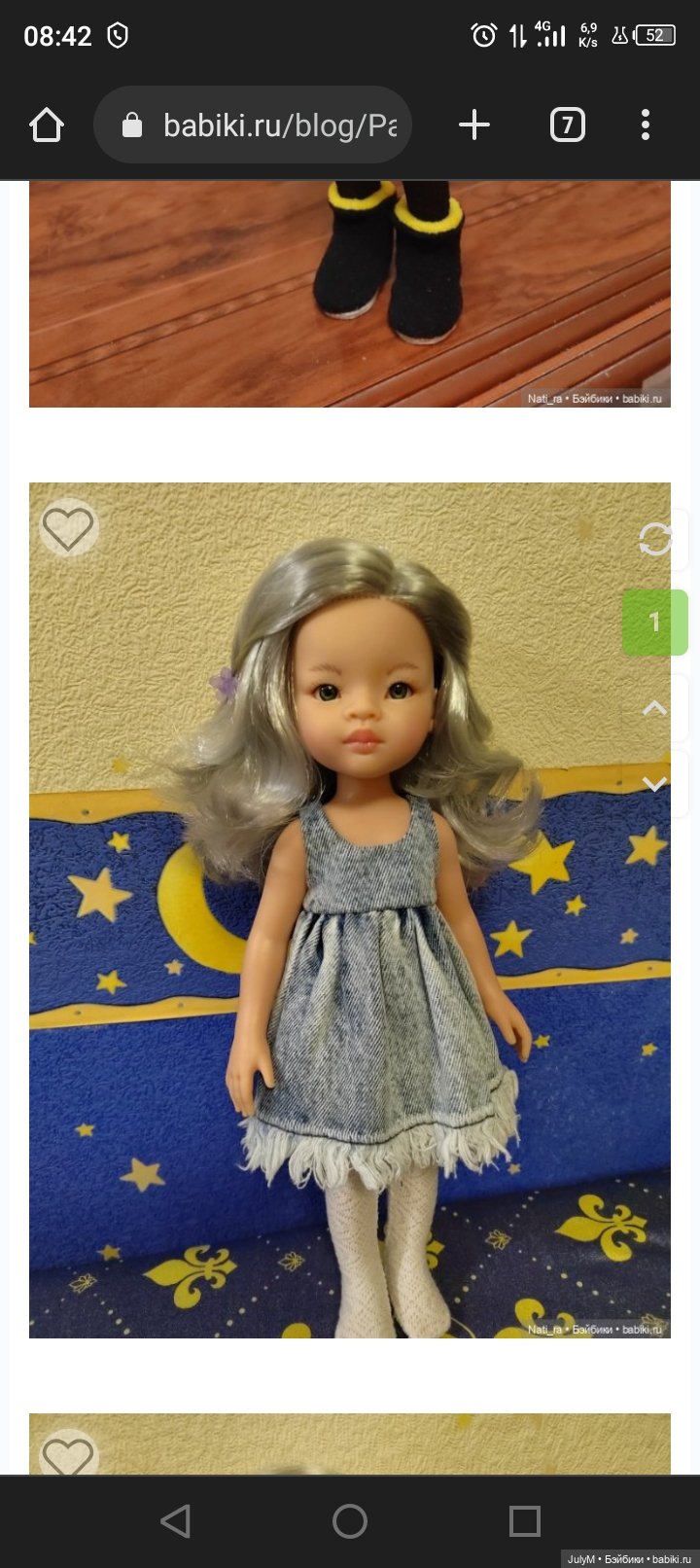Image resolution: width=700 pixels, height=1568 pixels.
Task: Go to the browser home page
Action: [x=47, y=125]
